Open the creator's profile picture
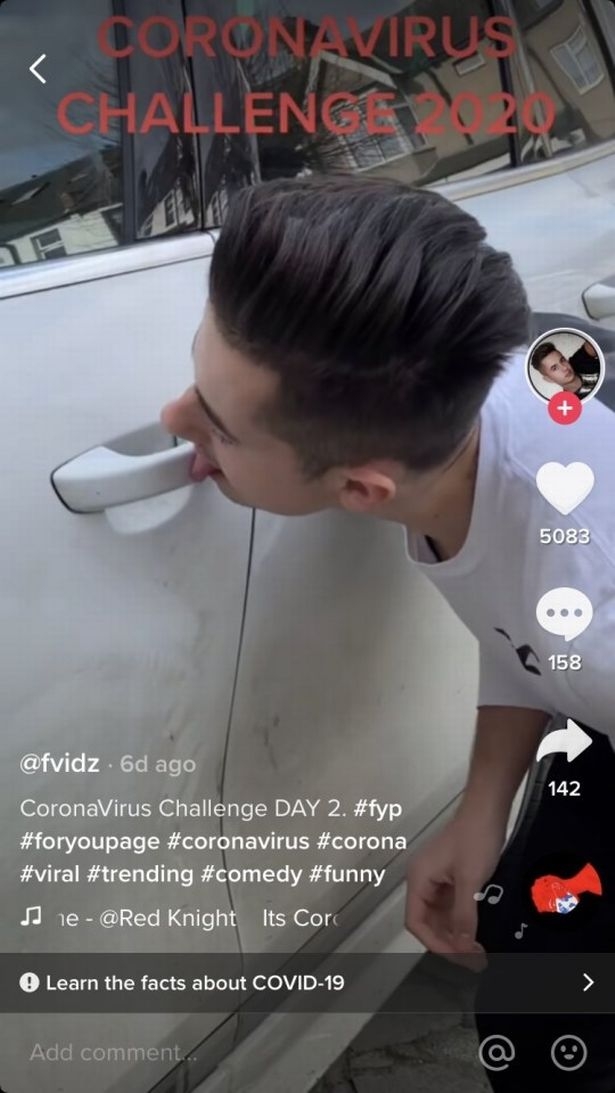Image resolution: width=615 pixels, height=1093 pixels. point(565,365)
